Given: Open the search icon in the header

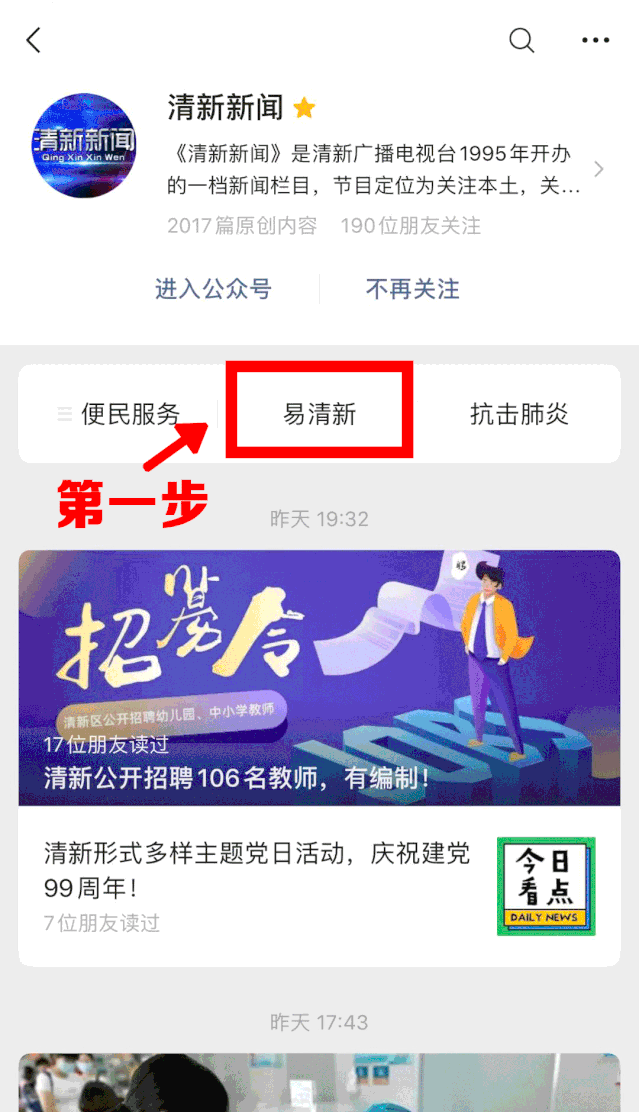Looking at the screenshot, I should (x=521, y=40).
